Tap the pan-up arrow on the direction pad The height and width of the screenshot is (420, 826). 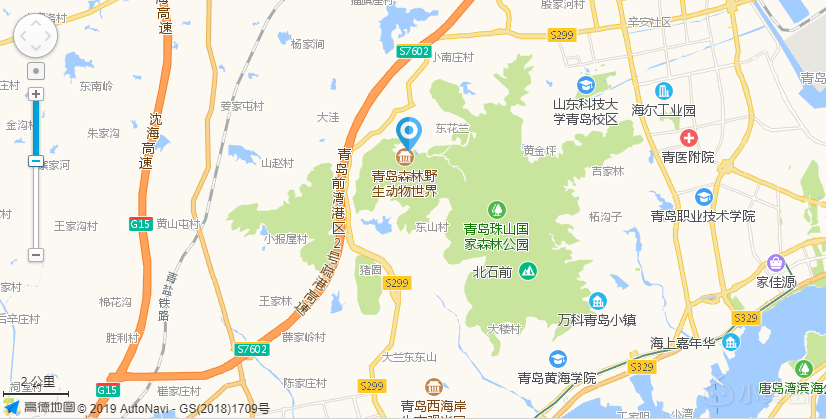pyautogui.click(x=36, y=23)
